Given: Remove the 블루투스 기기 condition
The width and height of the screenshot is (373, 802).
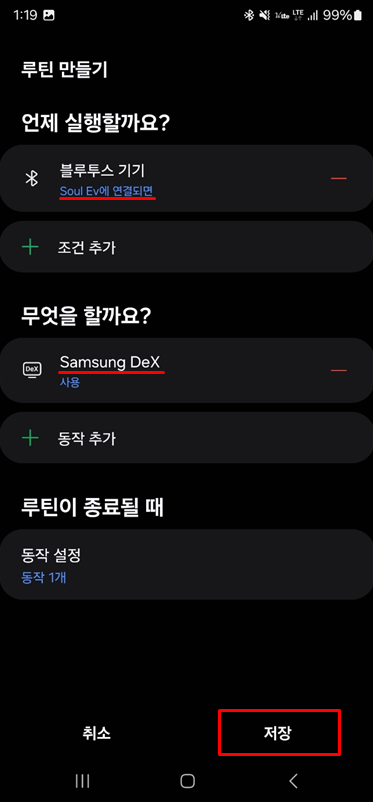Looking at the screenshot, I should [339, 179].
